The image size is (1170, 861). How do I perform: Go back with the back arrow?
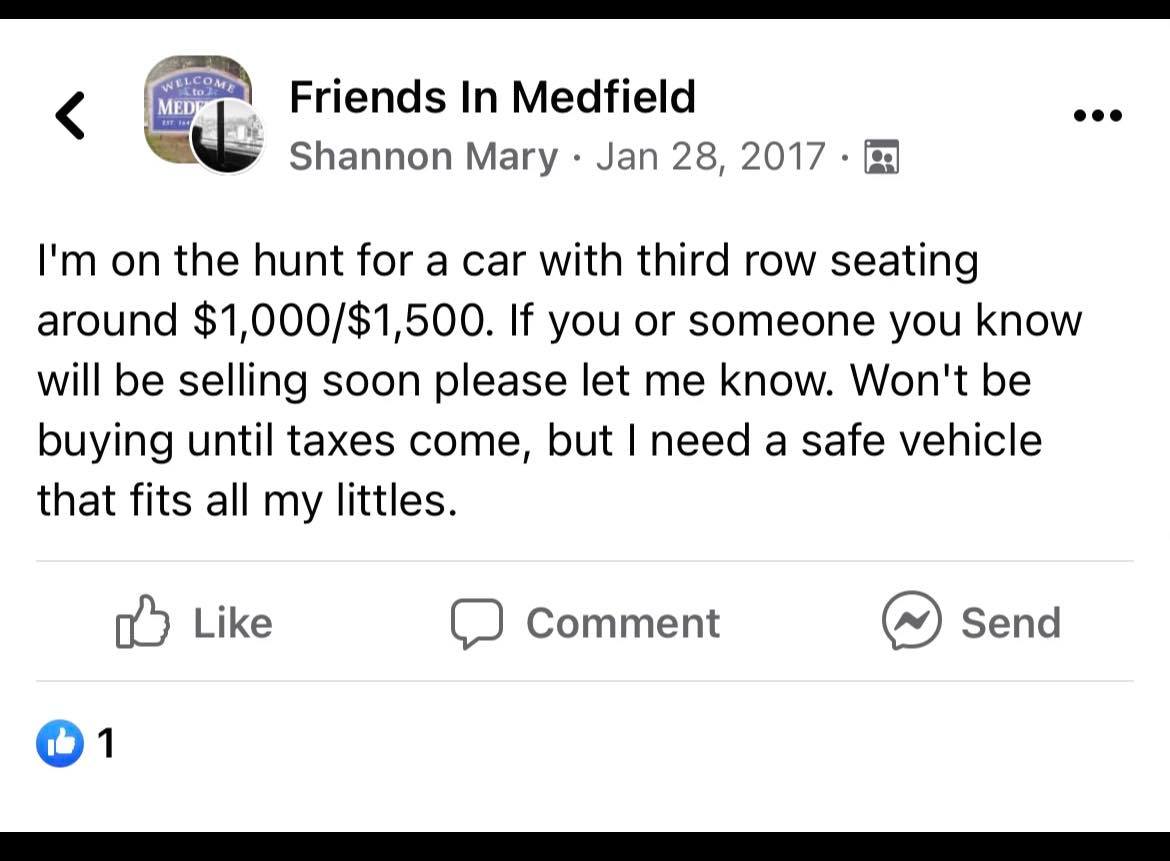(x=70, y=115)
